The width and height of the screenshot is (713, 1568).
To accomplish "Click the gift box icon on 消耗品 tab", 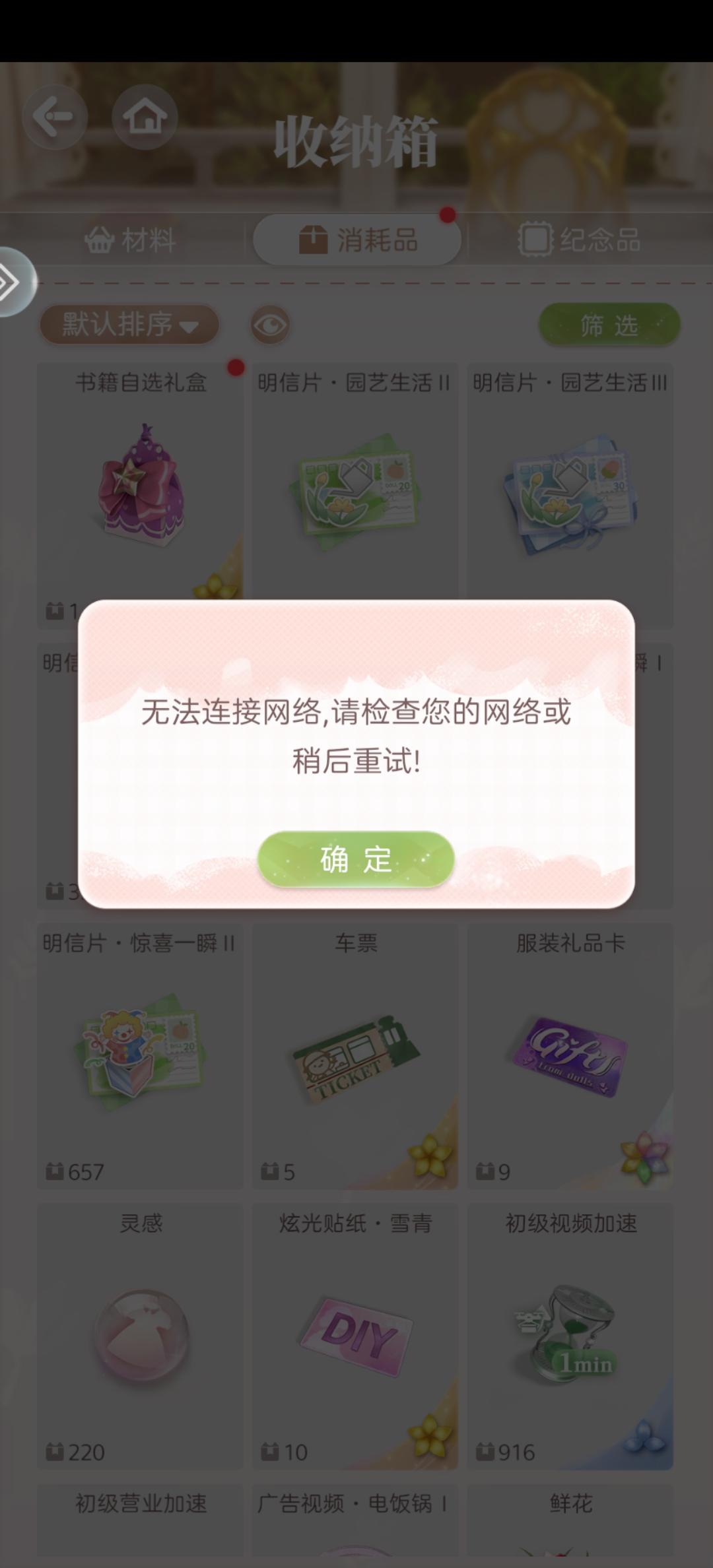I will pyautogui.click(x=312, y=240).
